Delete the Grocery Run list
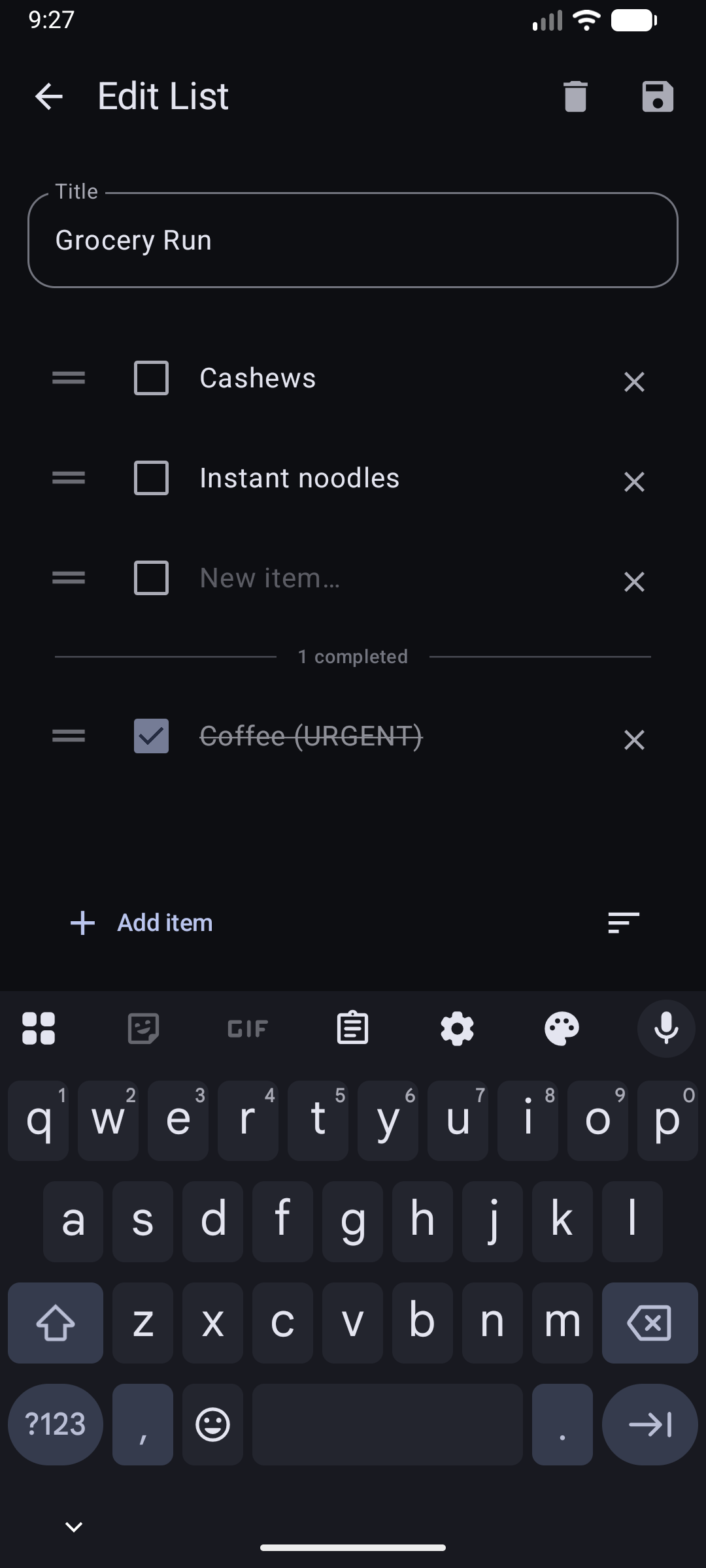 pos(575,96)
